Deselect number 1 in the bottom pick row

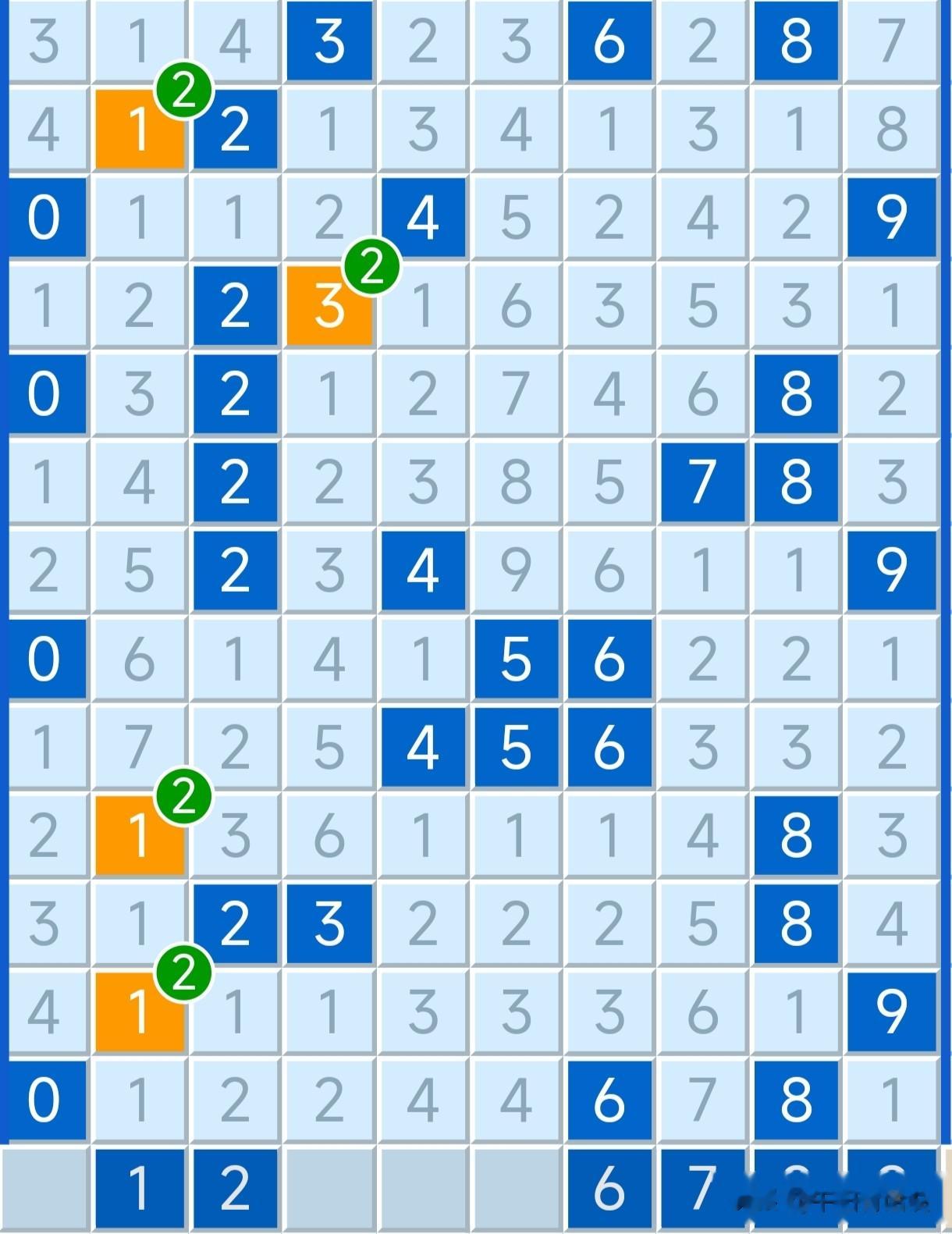click(x=140, y=1188)
